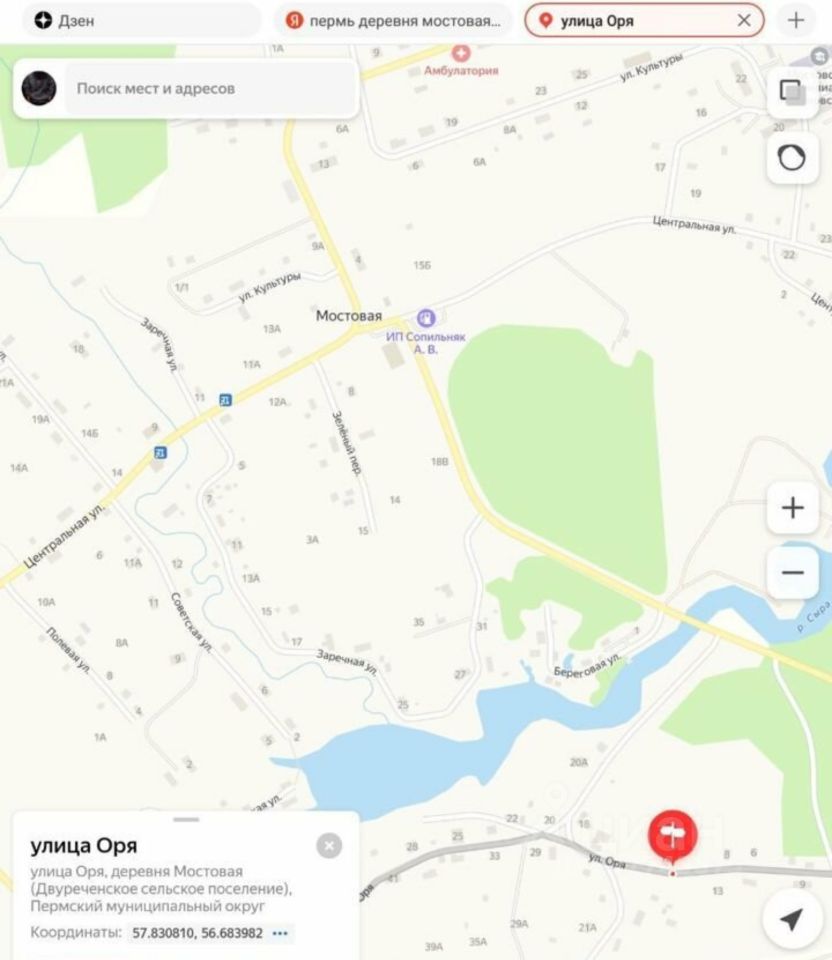Zoom out of the map
Image resolution: width=832 pixels, height=960 pixels.
coord(792,572)
